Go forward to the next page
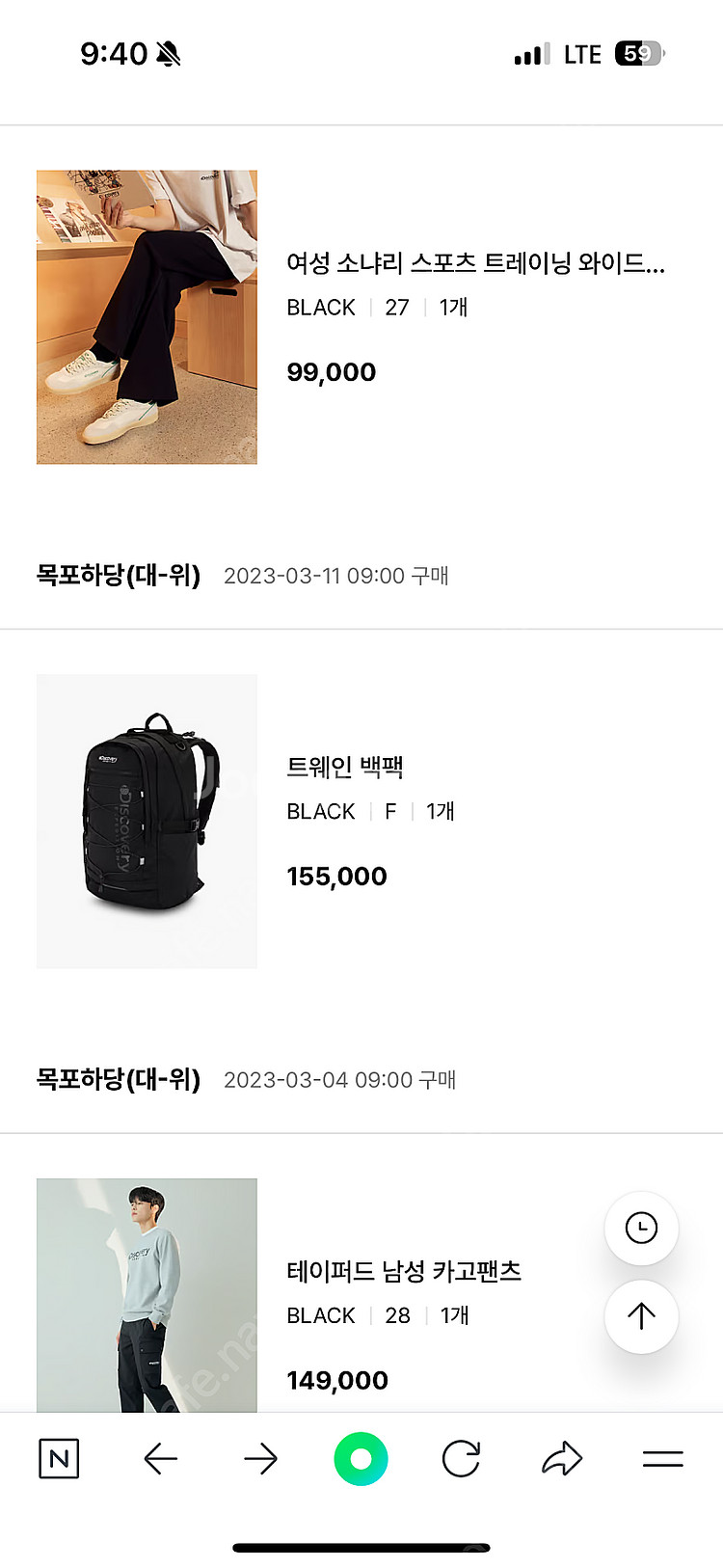The height and width of the screenshot is (1568, 723). point(260,1459)
